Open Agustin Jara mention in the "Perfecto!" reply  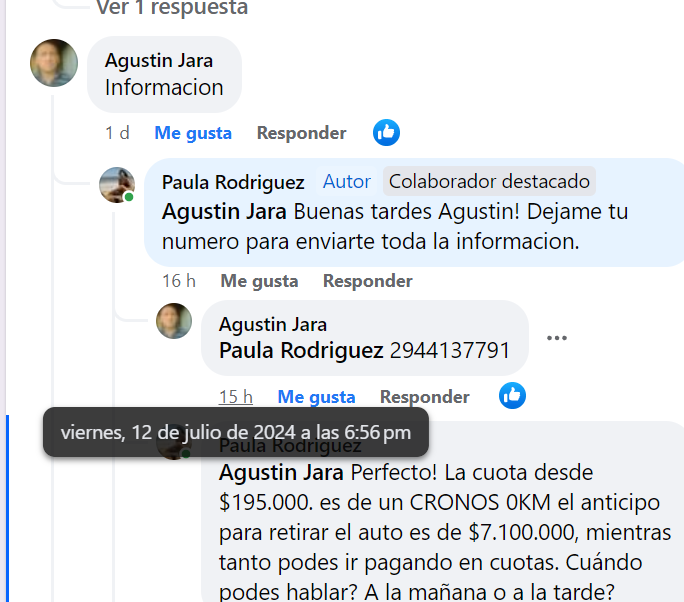(282, 472)
